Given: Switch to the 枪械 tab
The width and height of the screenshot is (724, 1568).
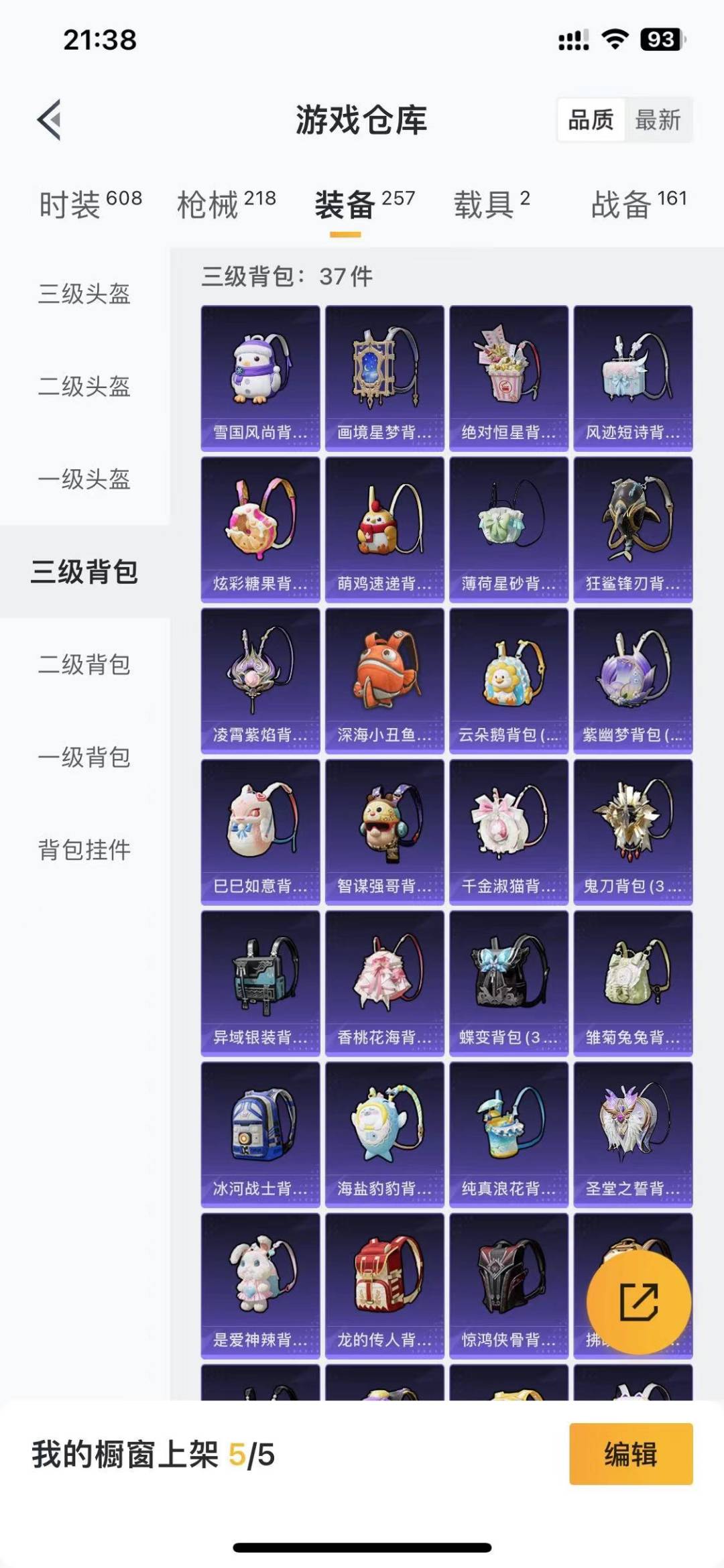Looking at the screenshot, I should tap(226, 204).
